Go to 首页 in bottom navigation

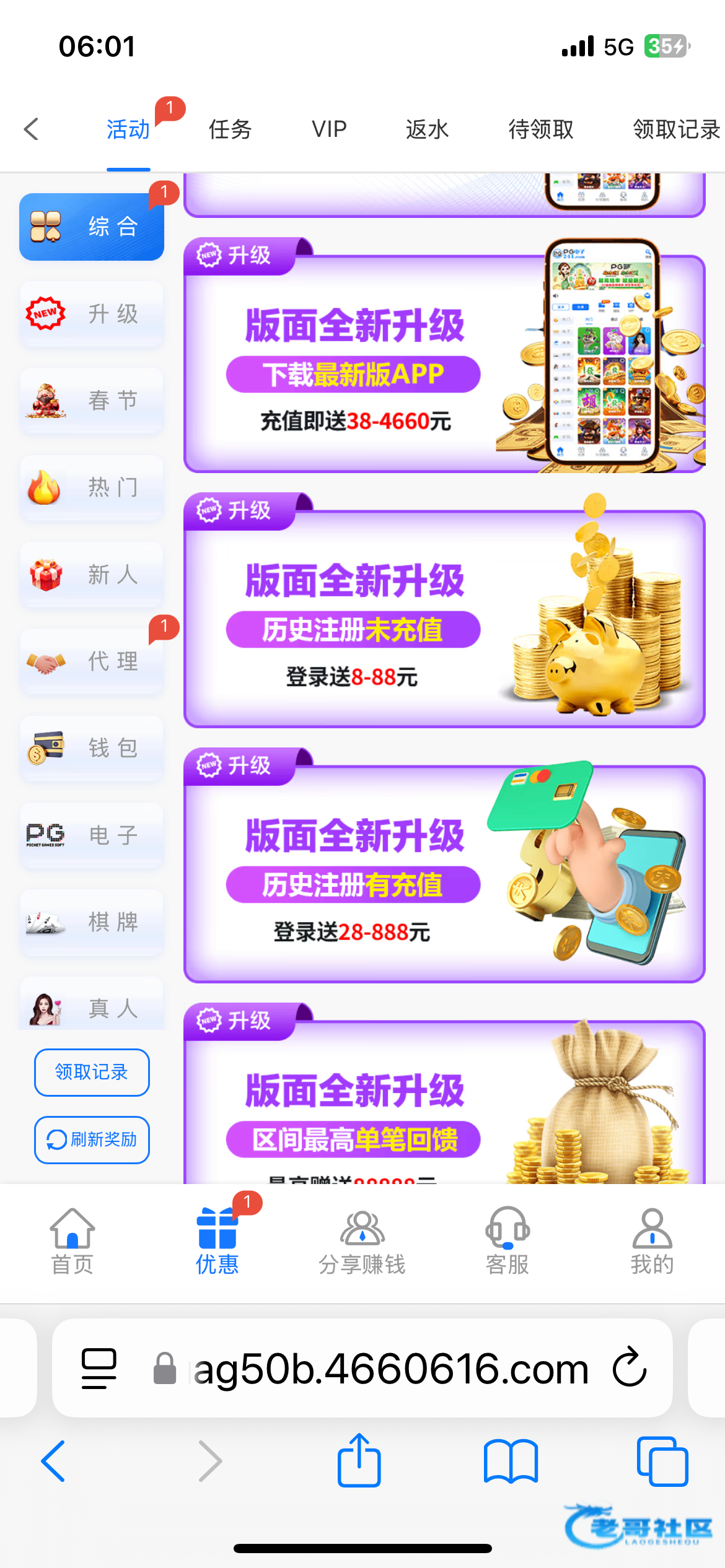coord(72,1240)
